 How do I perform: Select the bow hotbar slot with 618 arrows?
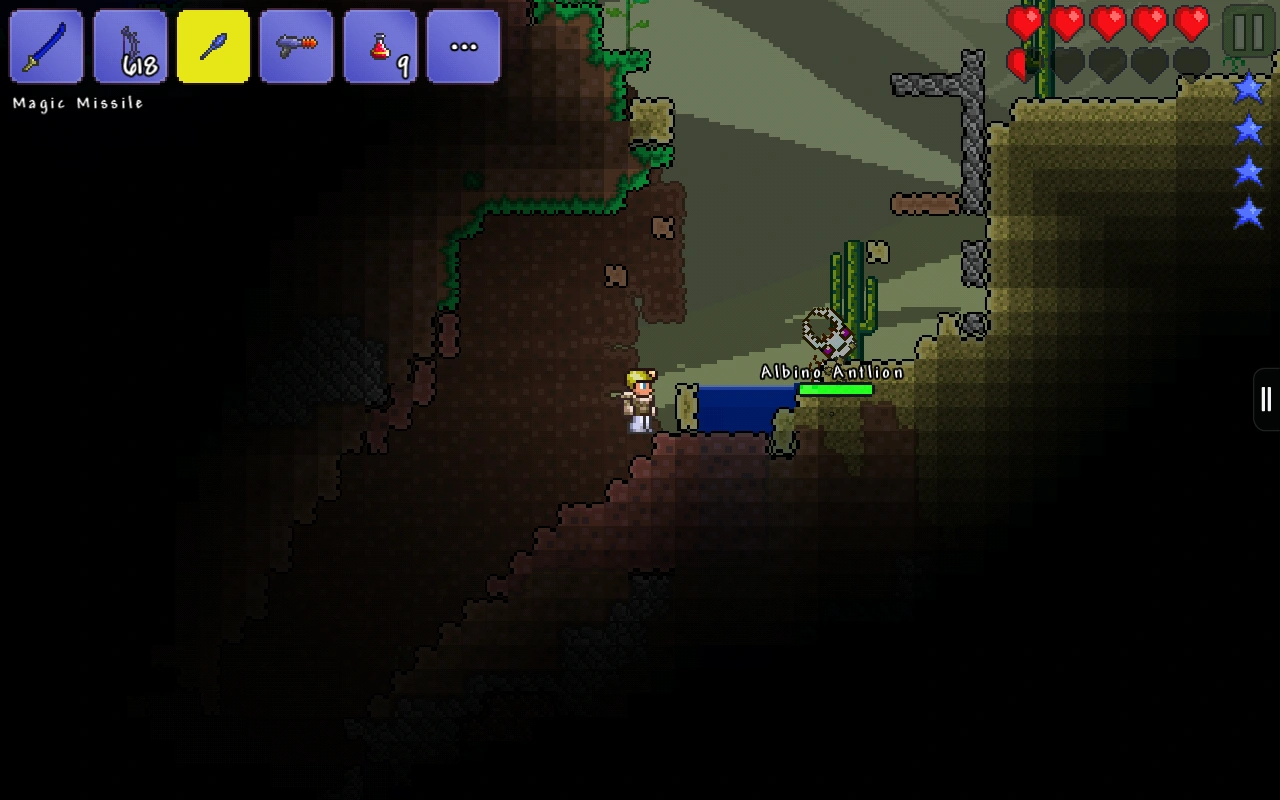click(130, 47)
